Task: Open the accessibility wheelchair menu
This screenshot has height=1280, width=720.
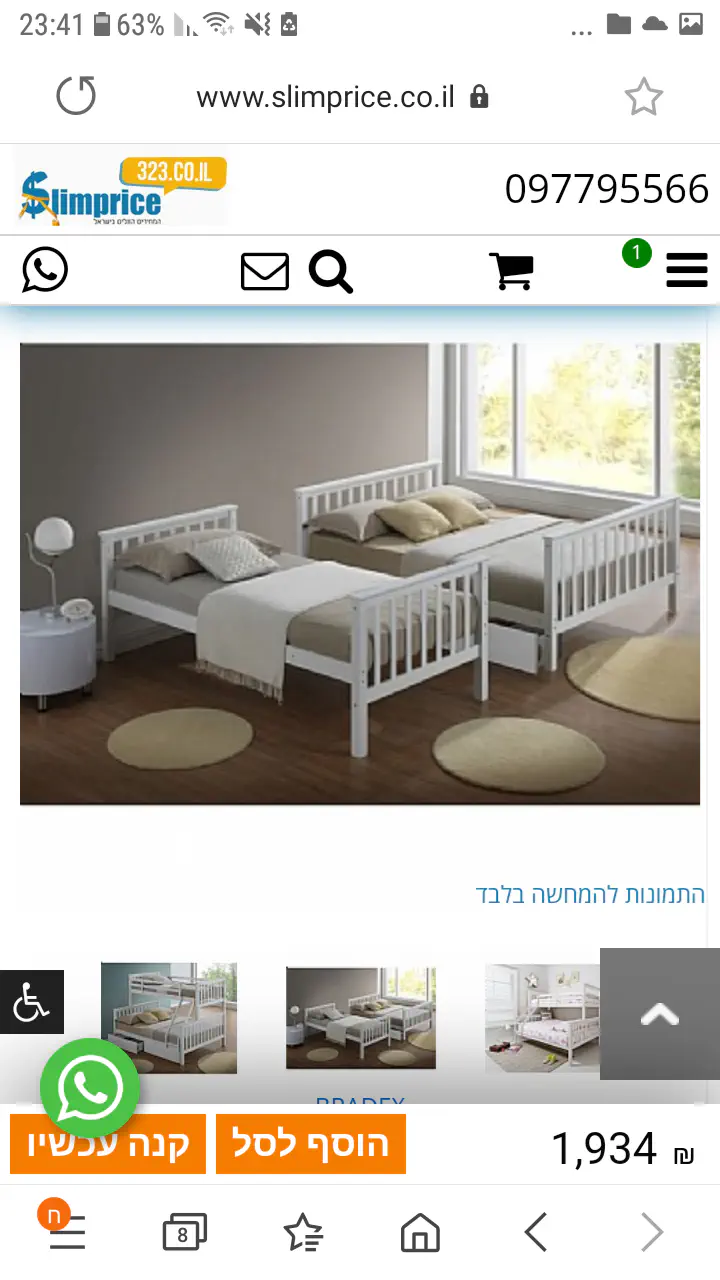Action: [x=31, y=1001]
